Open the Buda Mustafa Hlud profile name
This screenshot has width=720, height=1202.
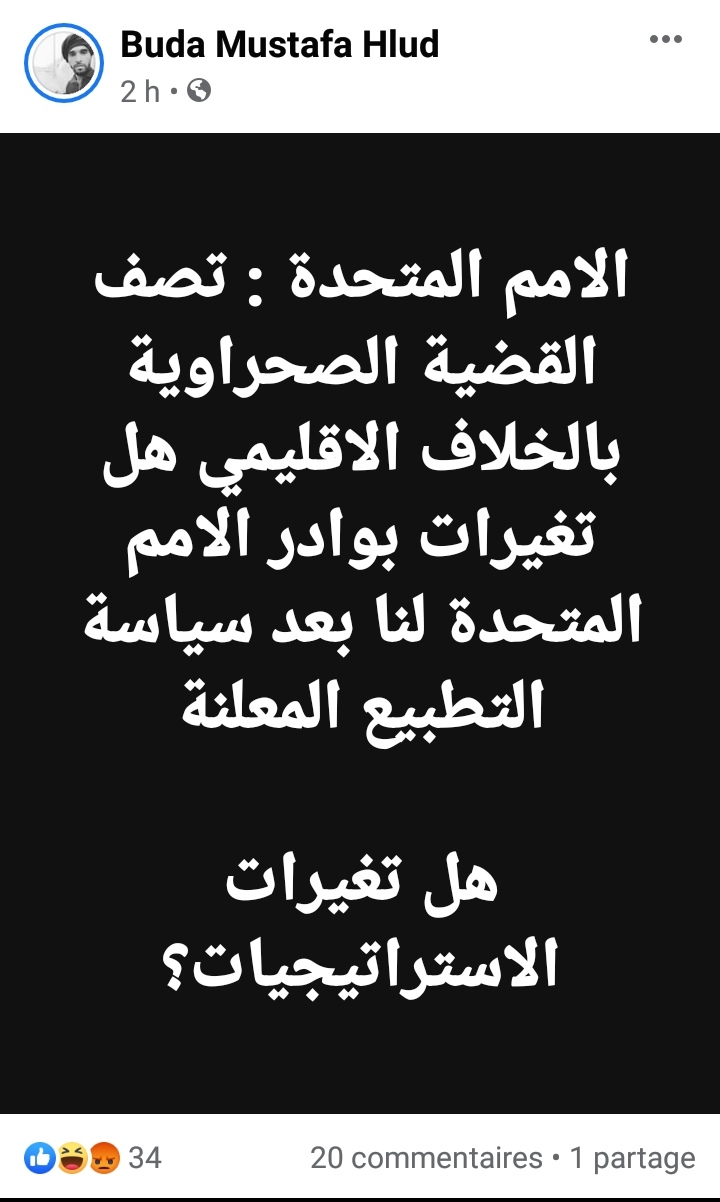279,44
